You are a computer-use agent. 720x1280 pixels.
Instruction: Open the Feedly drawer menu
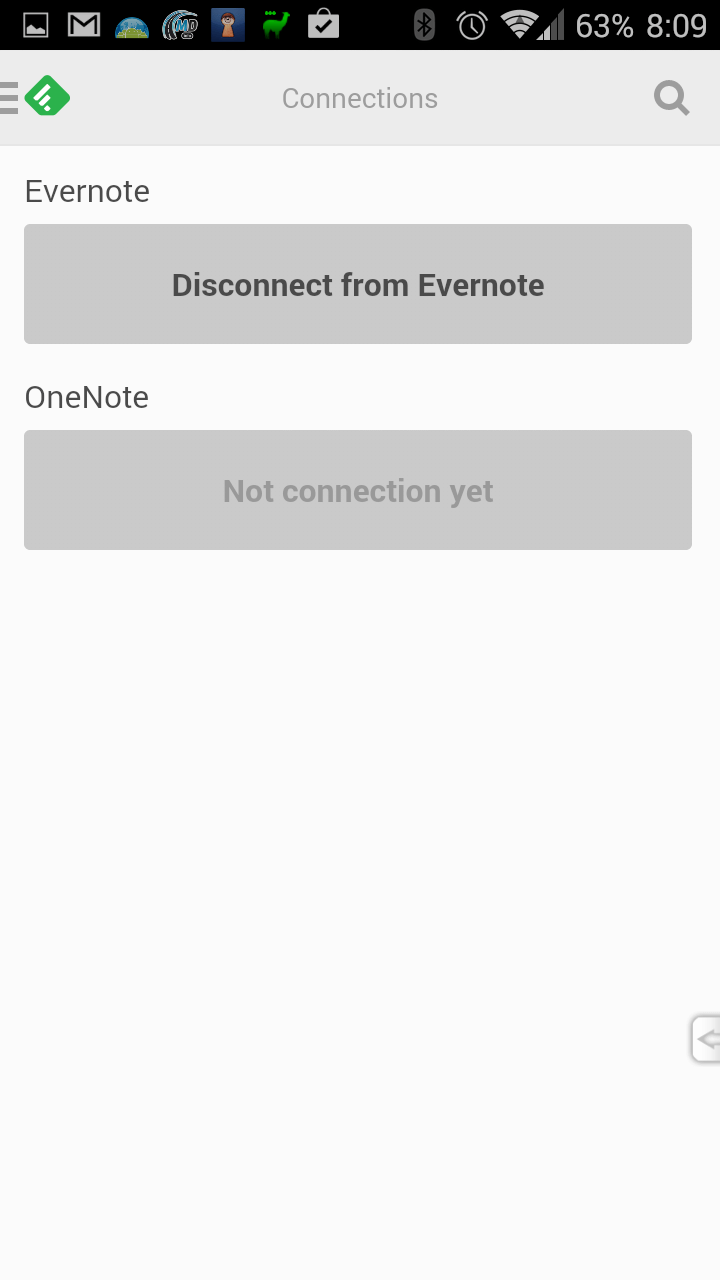coord(34,97)
